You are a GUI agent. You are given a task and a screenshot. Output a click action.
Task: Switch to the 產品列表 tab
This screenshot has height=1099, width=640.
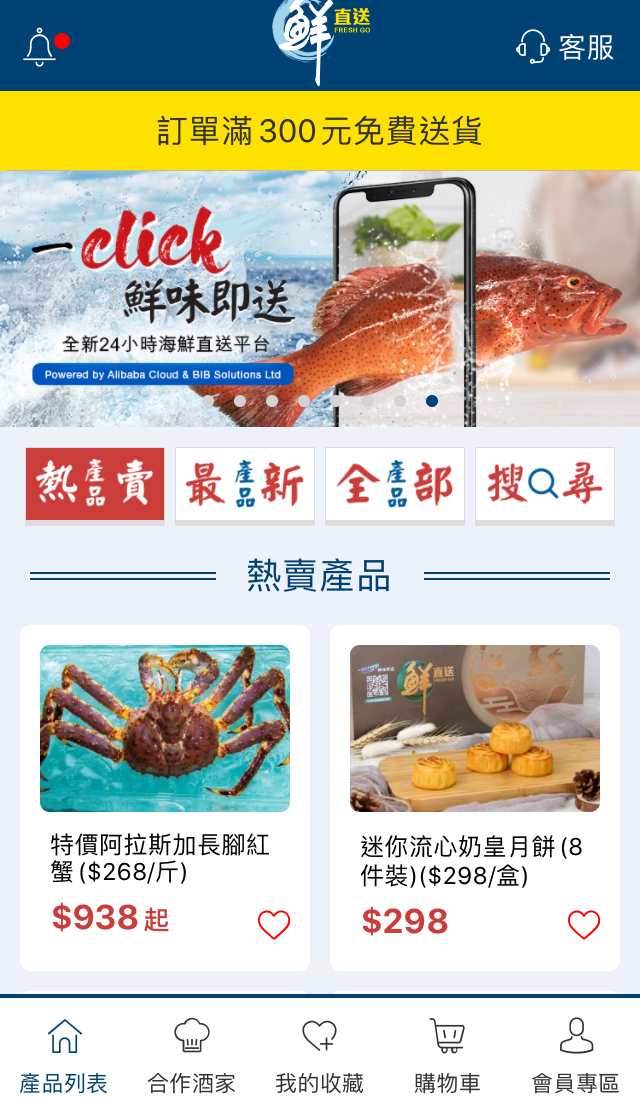point(64,1055)
